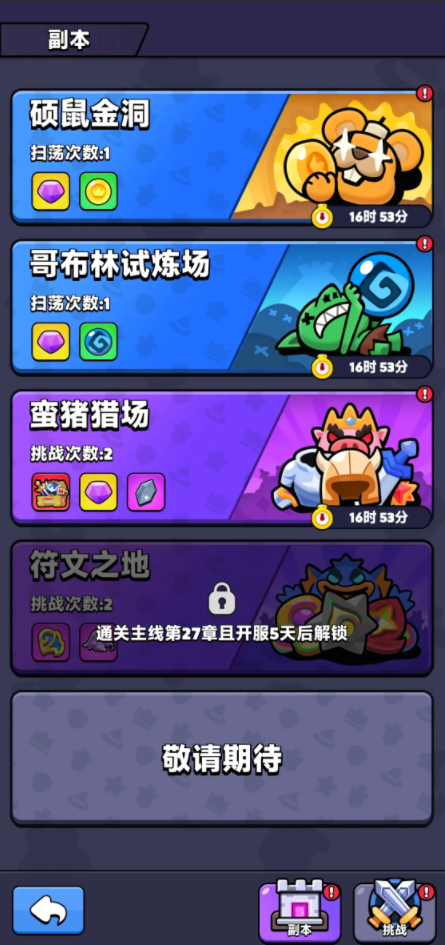Open the 硕鼠金洞 dungeon card
This screenshot has height=945, width=445.
[222, 158]
